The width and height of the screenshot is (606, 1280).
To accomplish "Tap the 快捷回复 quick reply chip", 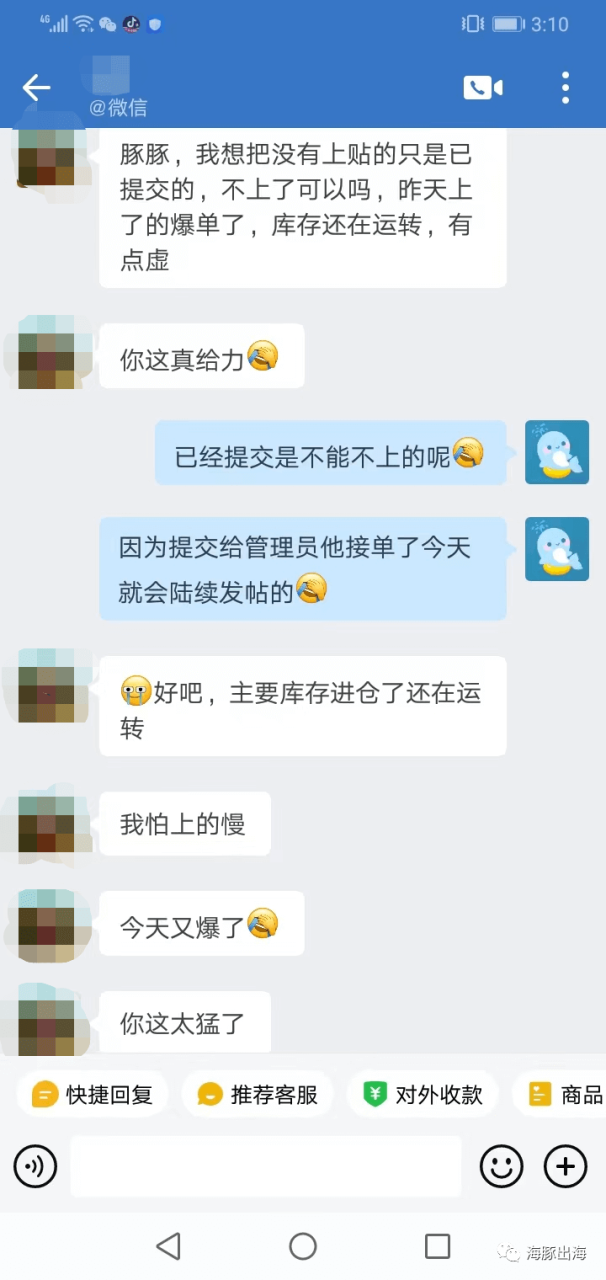I will [93, 1094].
